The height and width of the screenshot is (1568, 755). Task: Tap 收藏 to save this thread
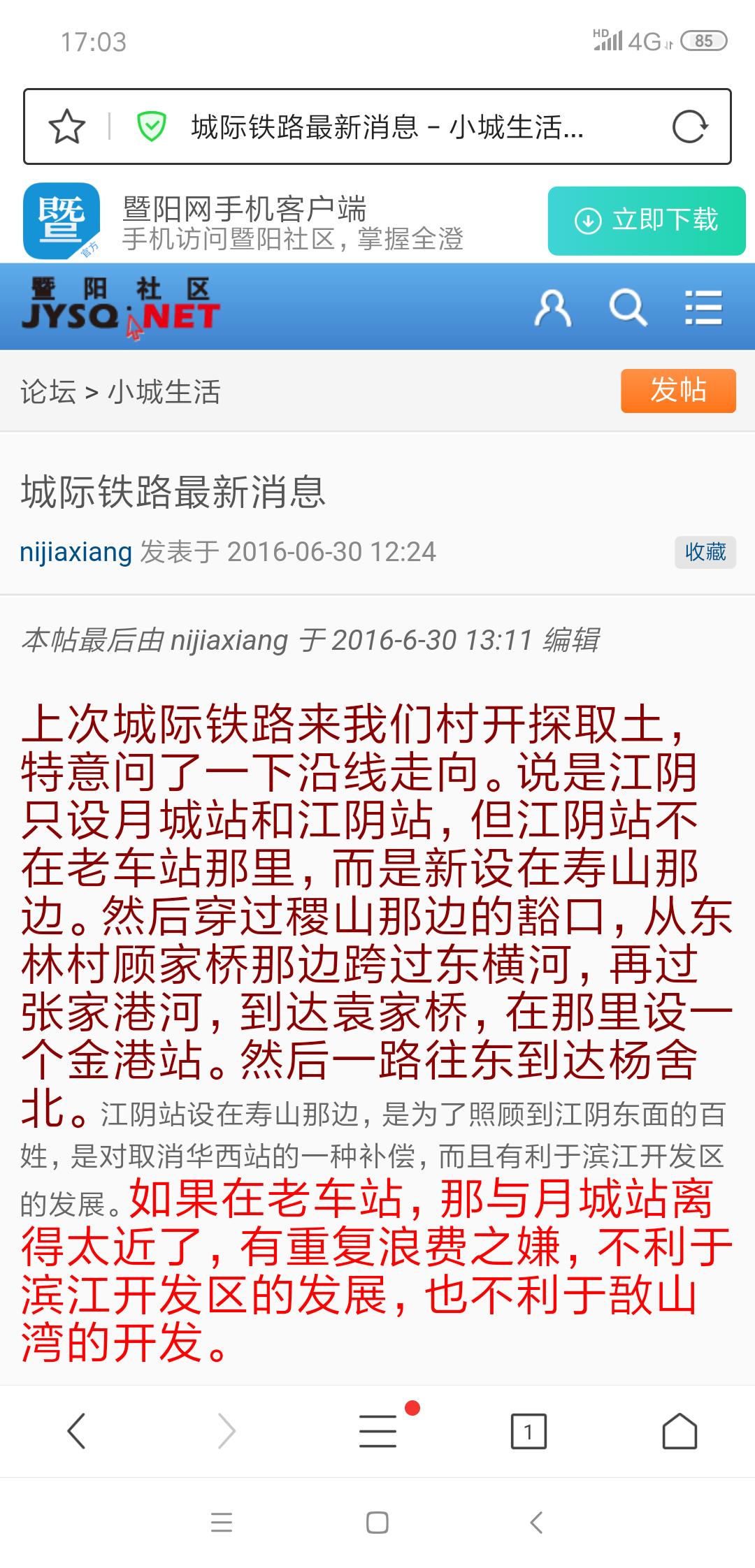click(x=705, y=552)
